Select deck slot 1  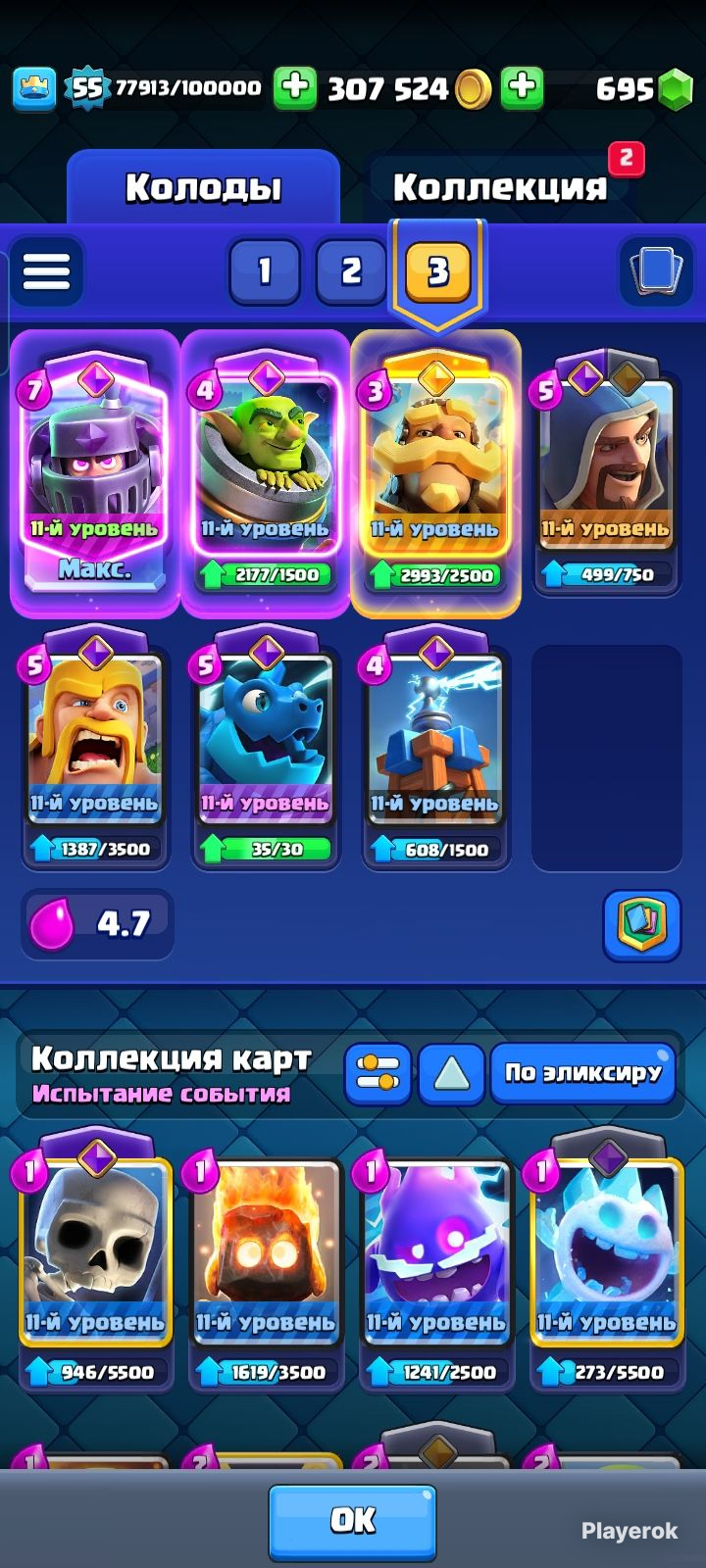pyautogui.click(x=264, y=270)
